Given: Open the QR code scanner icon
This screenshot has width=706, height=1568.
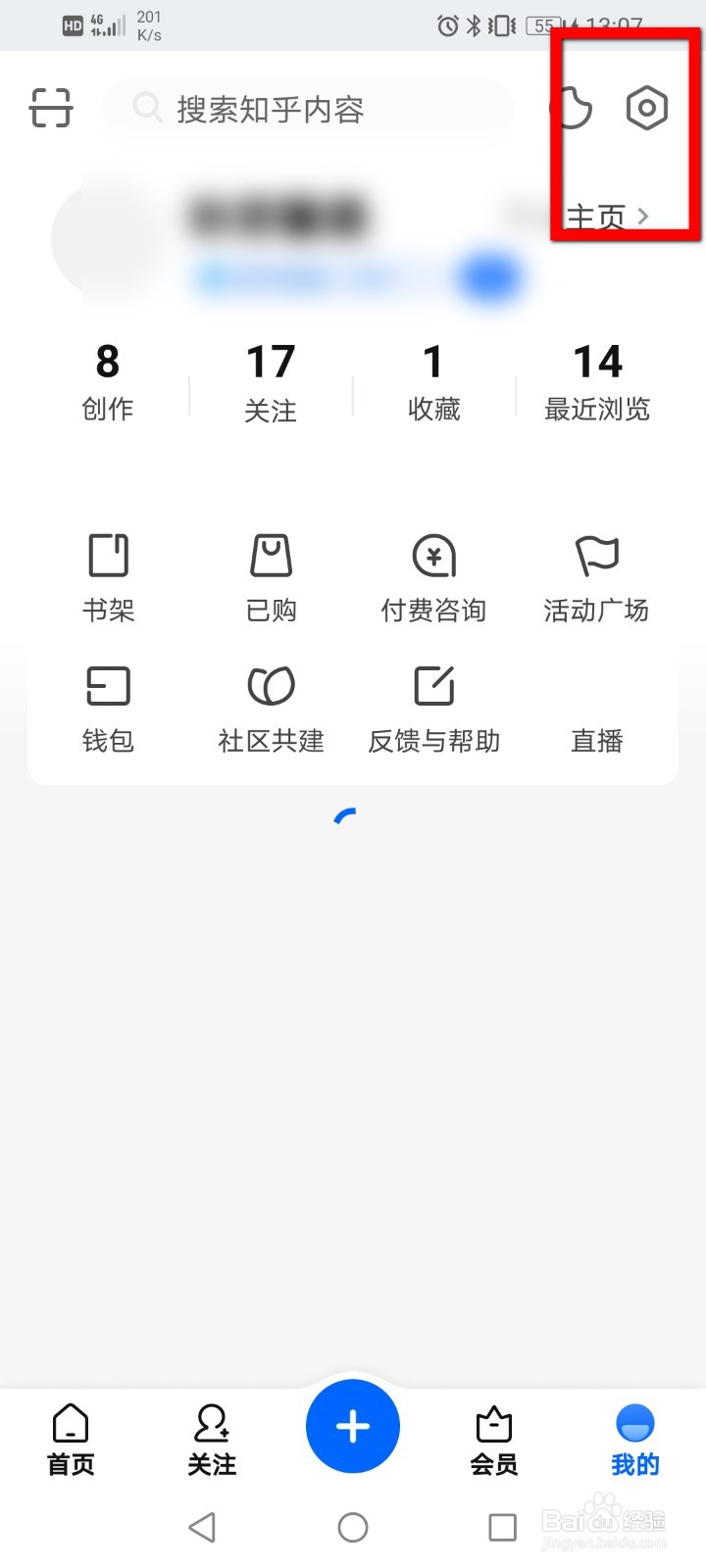Looking at the screenshot, I should (x=50, y=109).
